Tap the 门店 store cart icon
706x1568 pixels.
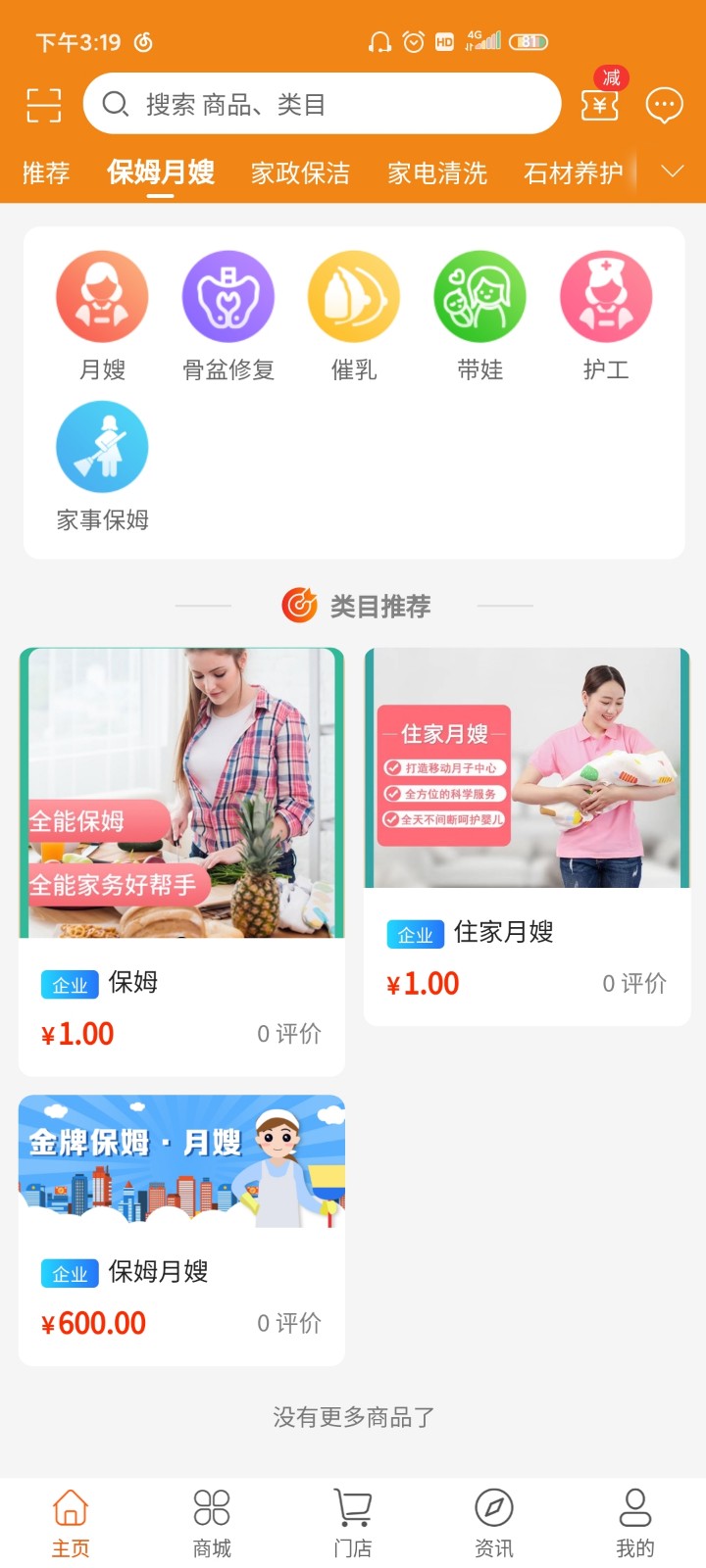[x=352, y=1519]
